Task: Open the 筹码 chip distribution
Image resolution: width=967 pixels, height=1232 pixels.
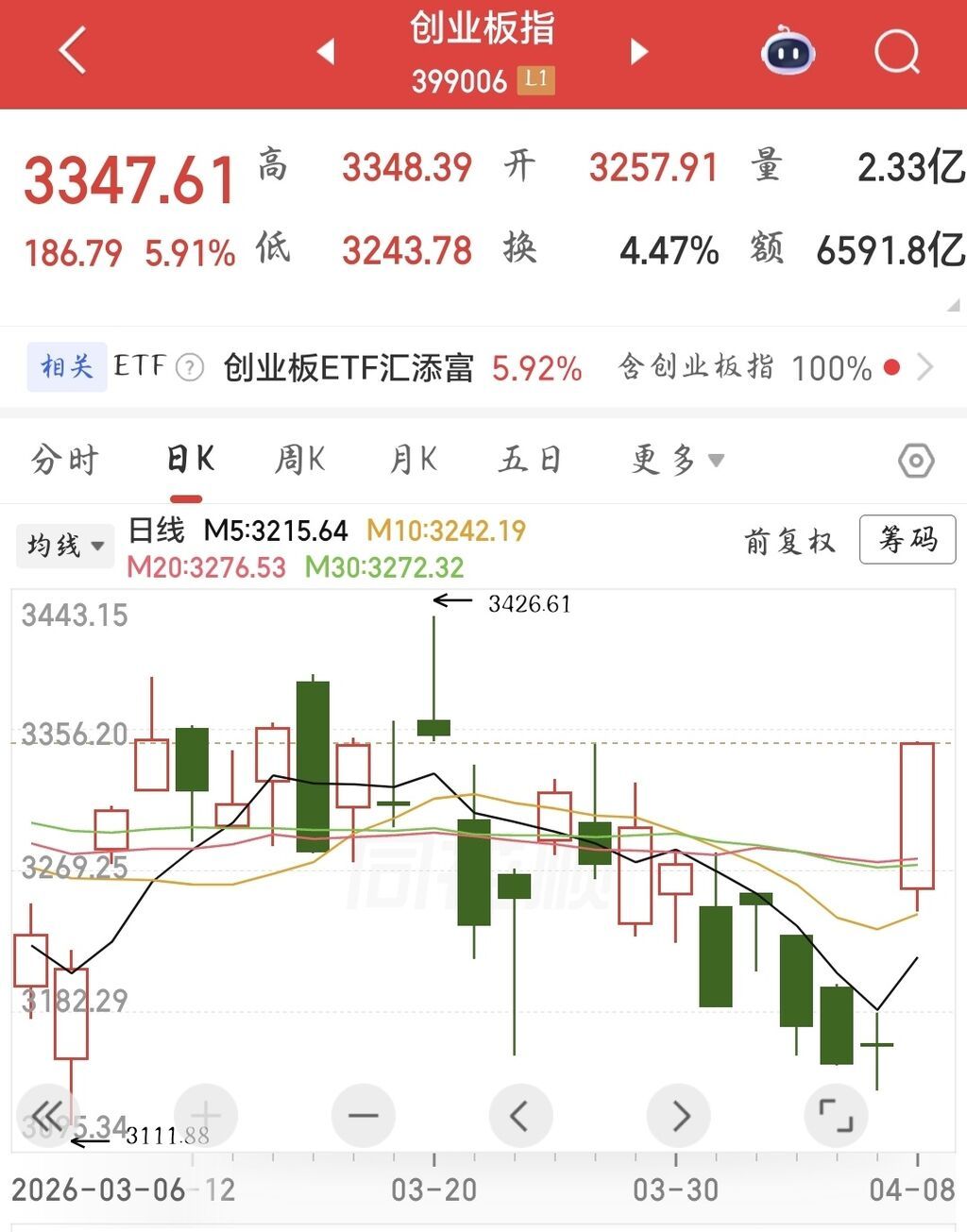Action: (908, 540)
